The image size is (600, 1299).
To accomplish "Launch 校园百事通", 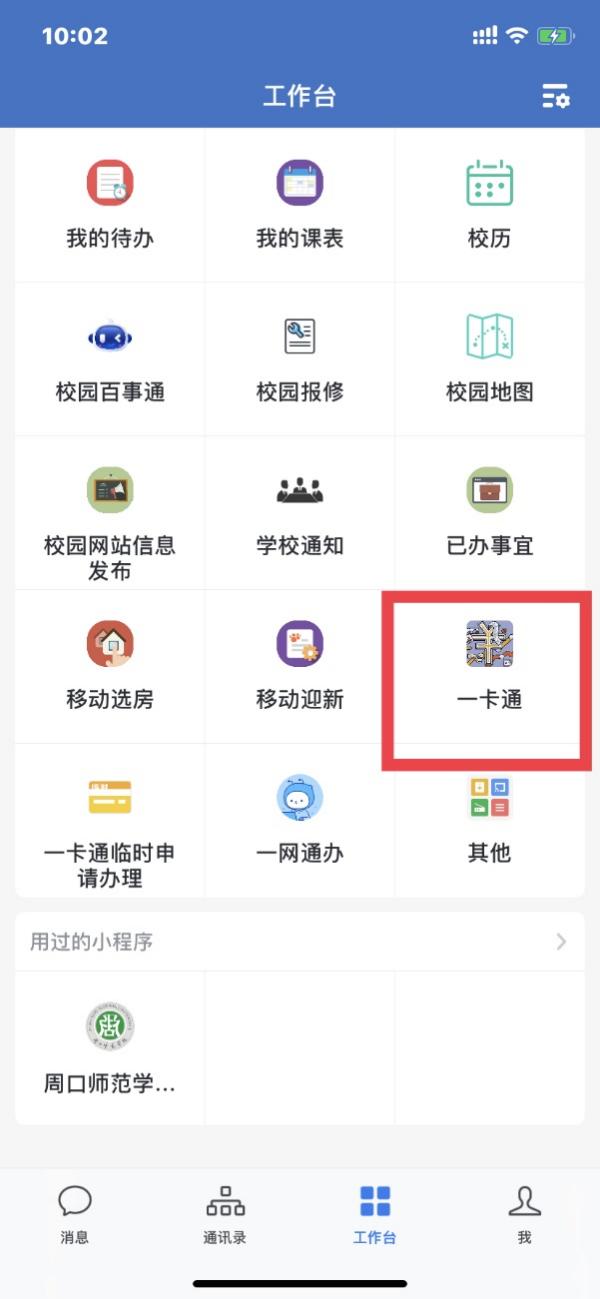I will (110, 359).
